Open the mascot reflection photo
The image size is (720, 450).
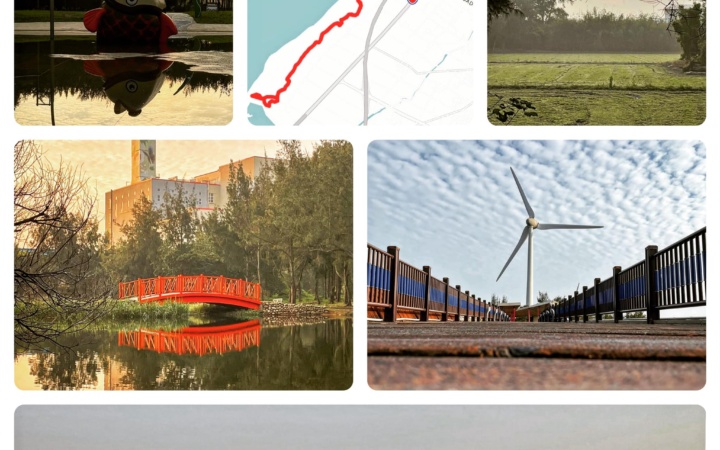pyautogui.click(x=123, y=62)
